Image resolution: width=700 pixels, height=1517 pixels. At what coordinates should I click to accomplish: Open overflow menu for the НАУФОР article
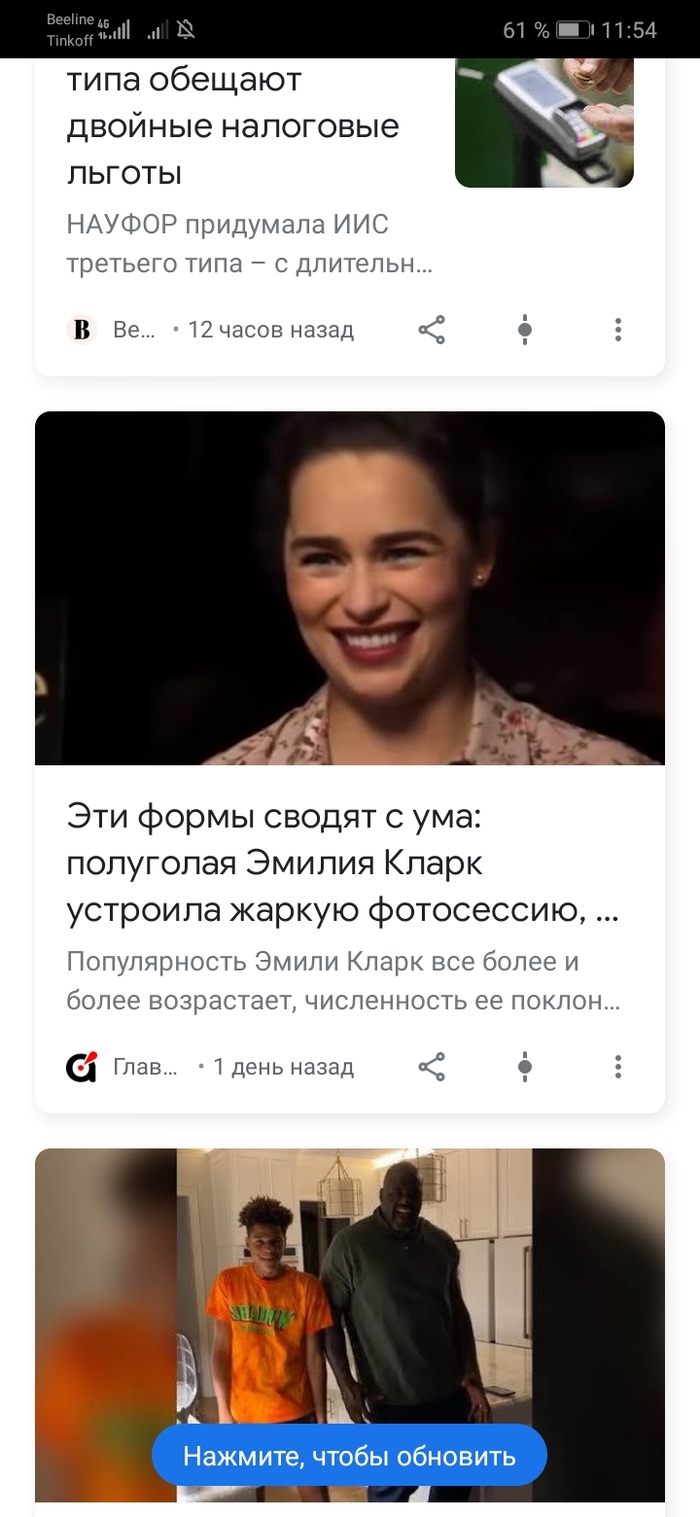(x=618, y=330)
